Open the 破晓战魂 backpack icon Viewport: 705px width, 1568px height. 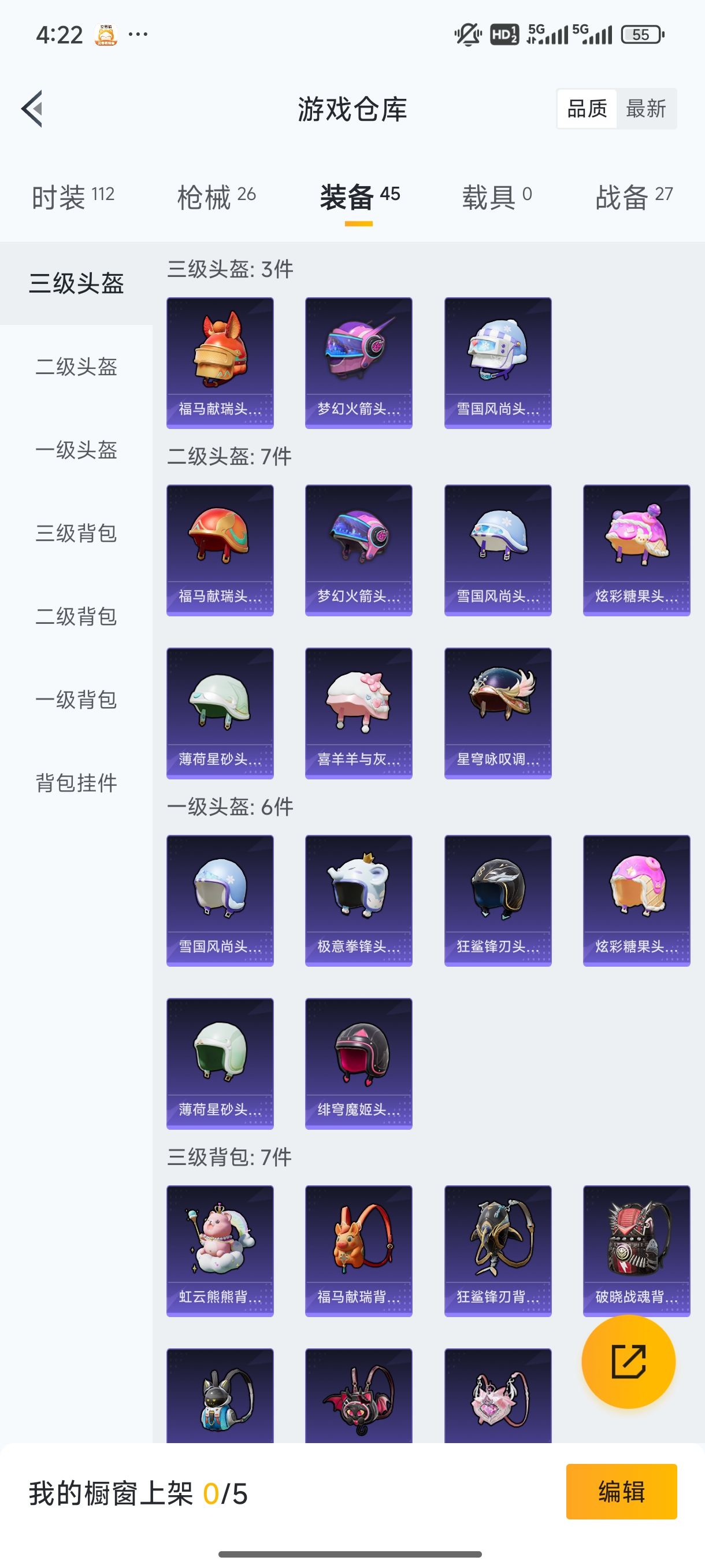pyautogui.click(x=636, y=1253)
